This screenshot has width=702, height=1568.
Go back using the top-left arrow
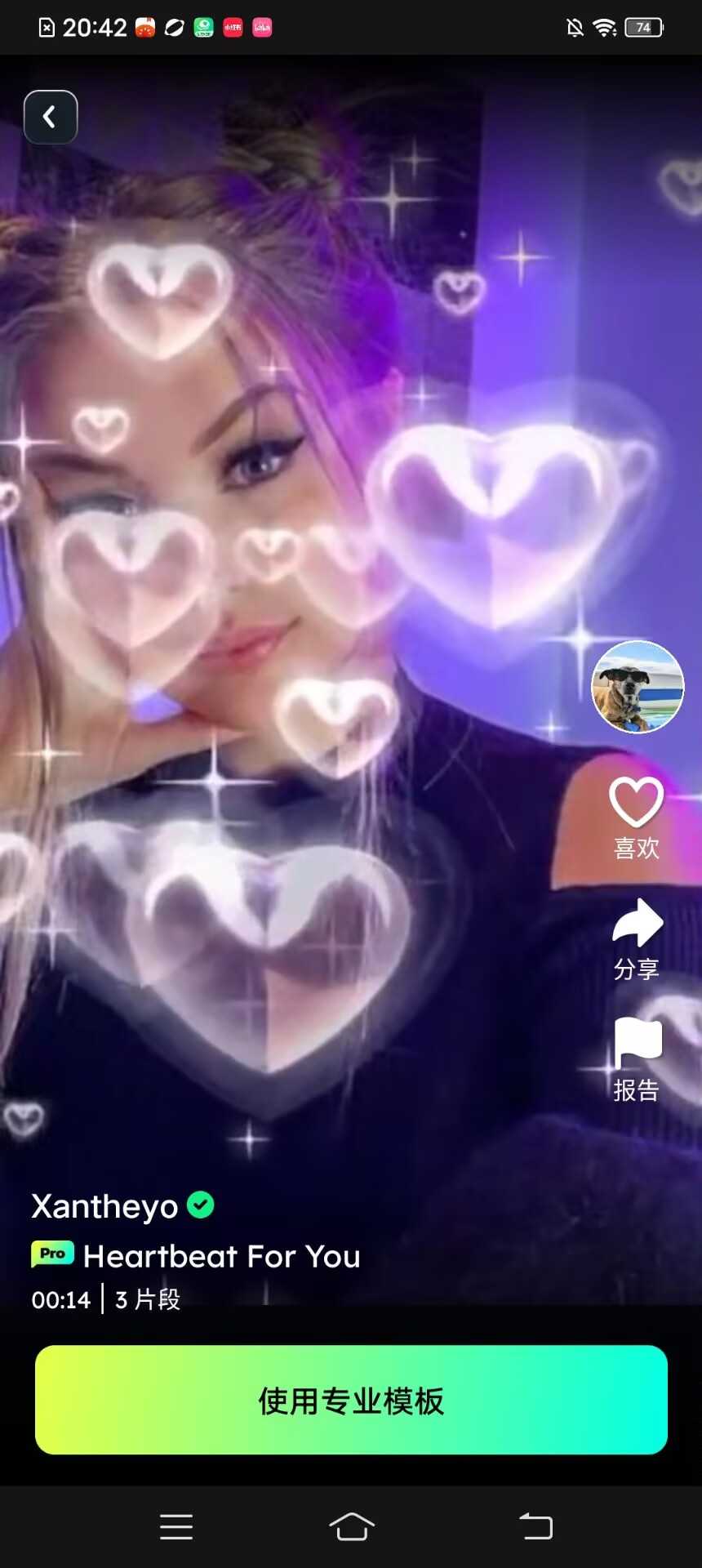51,118
